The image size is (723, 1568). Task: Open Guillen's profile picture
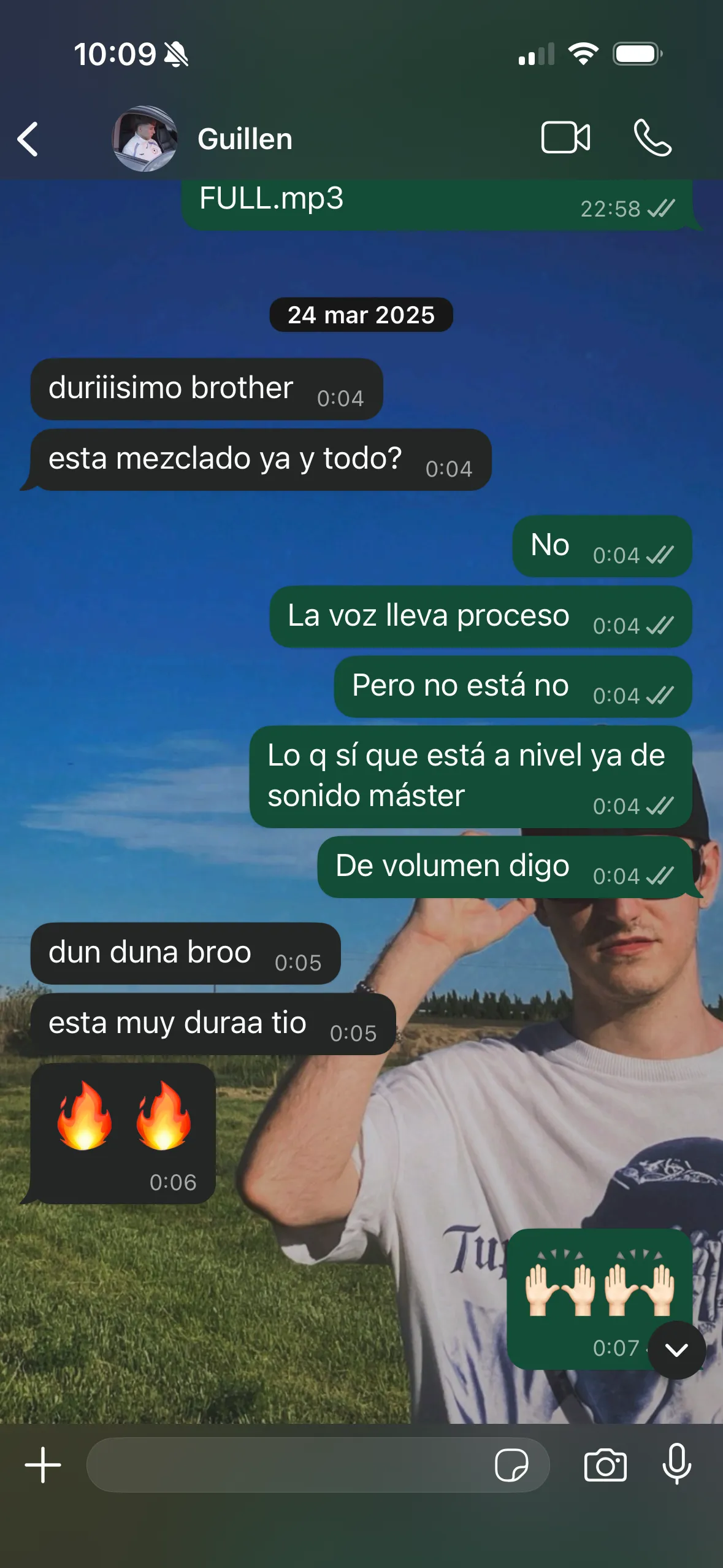click(145, 139)
